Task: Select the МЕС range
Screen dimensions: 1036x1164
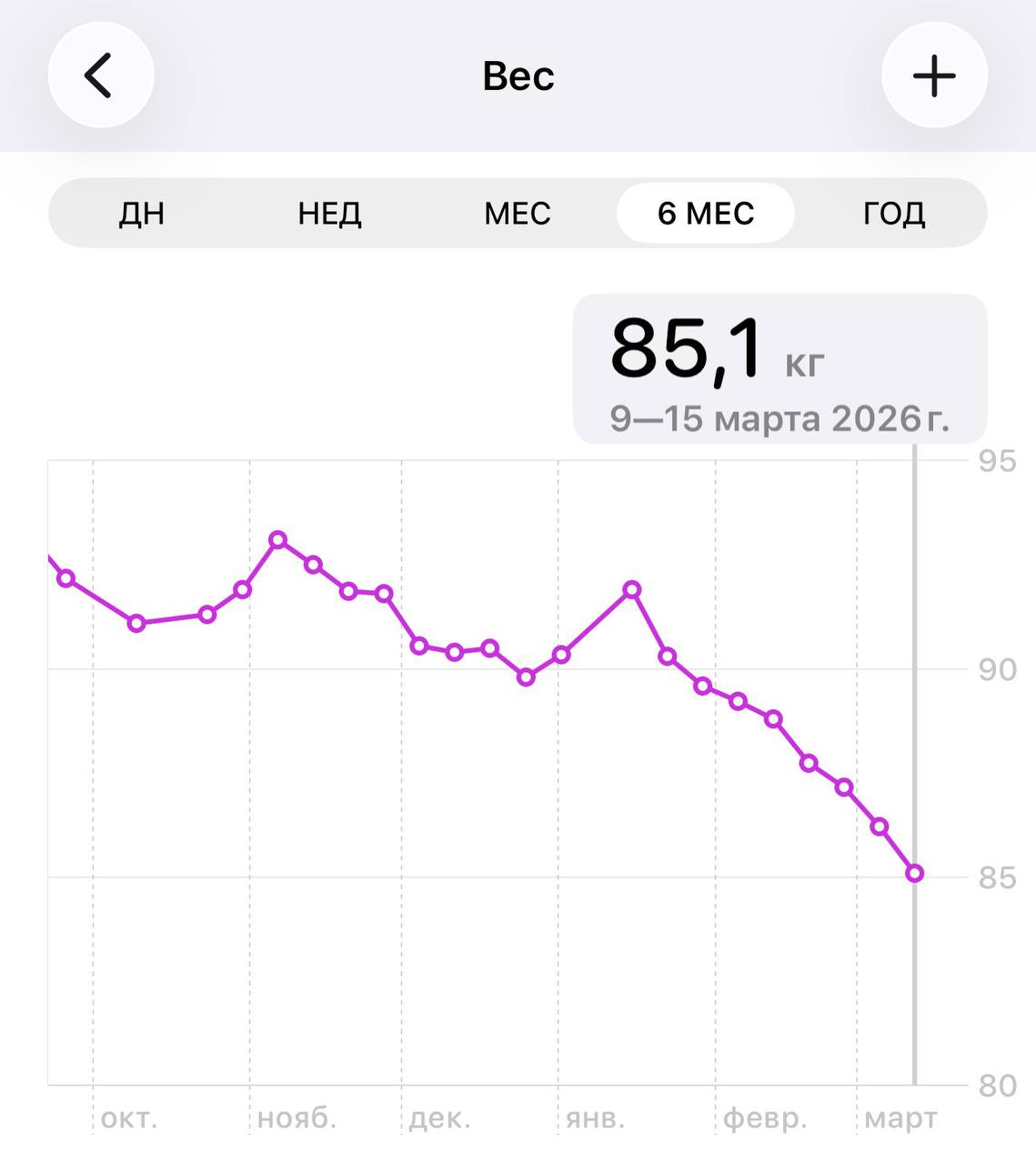Action: click(517, 214)
